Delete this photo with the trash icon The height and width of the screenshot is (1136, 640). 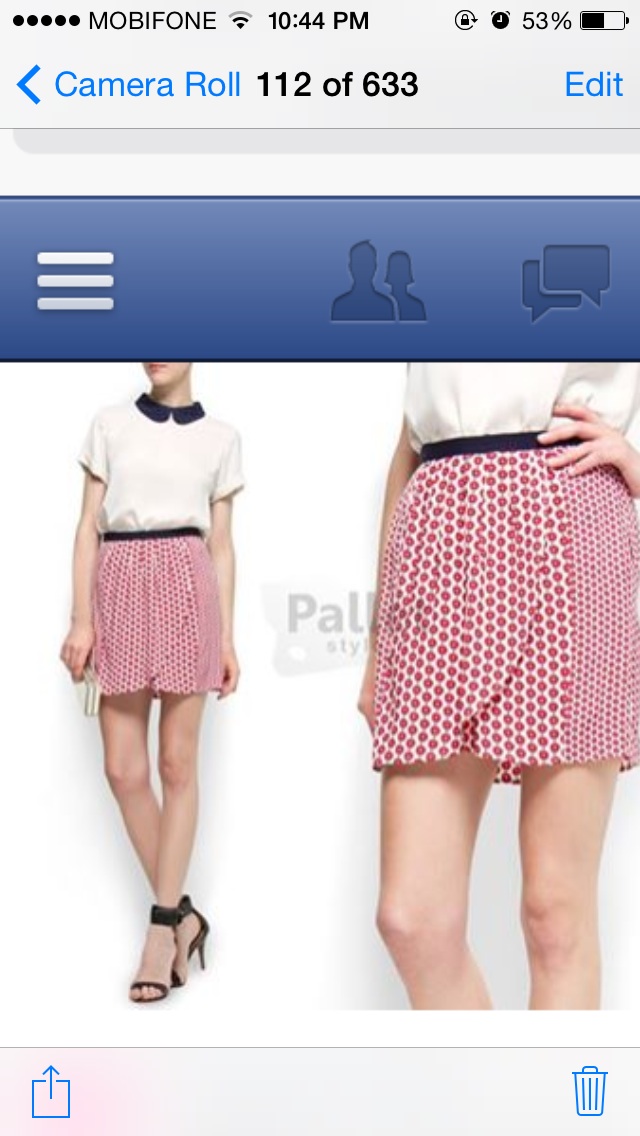tap(589, 1090)
